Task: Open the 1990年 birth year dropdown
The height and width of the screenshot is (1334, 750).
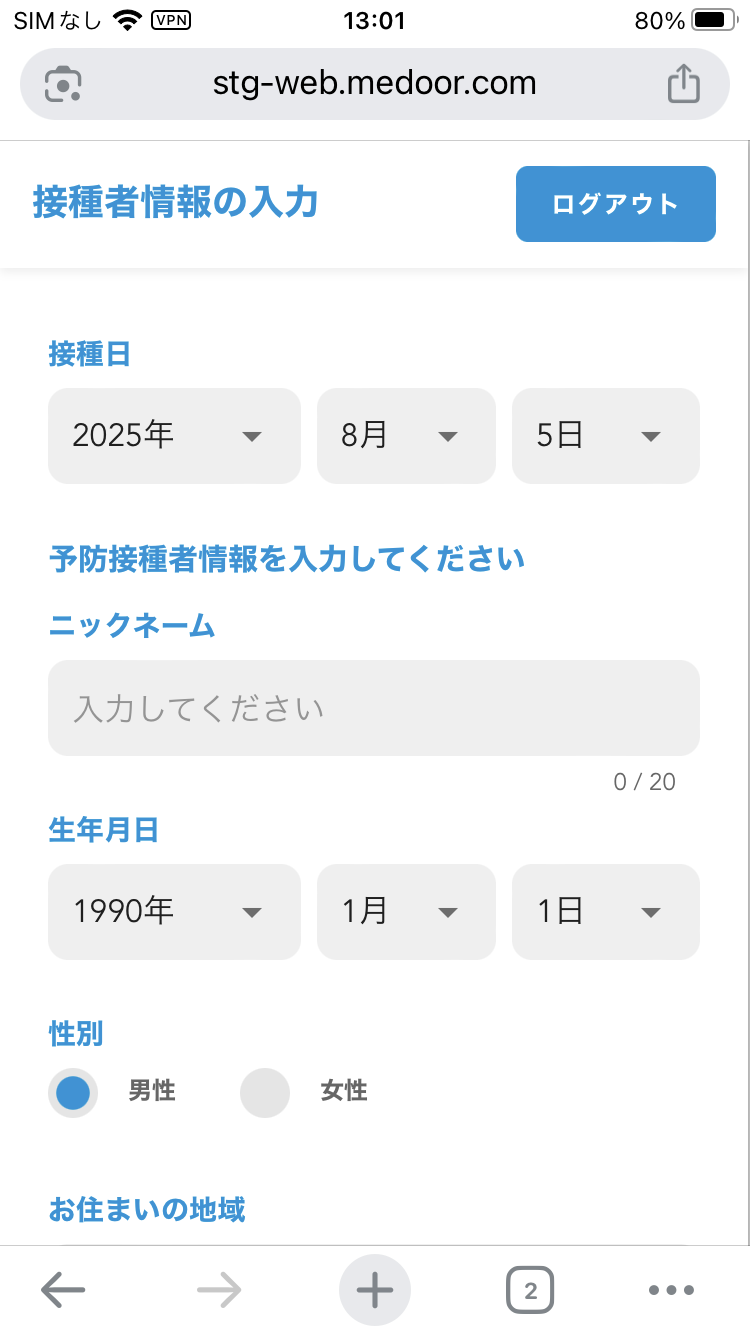Action: (174, 912)
